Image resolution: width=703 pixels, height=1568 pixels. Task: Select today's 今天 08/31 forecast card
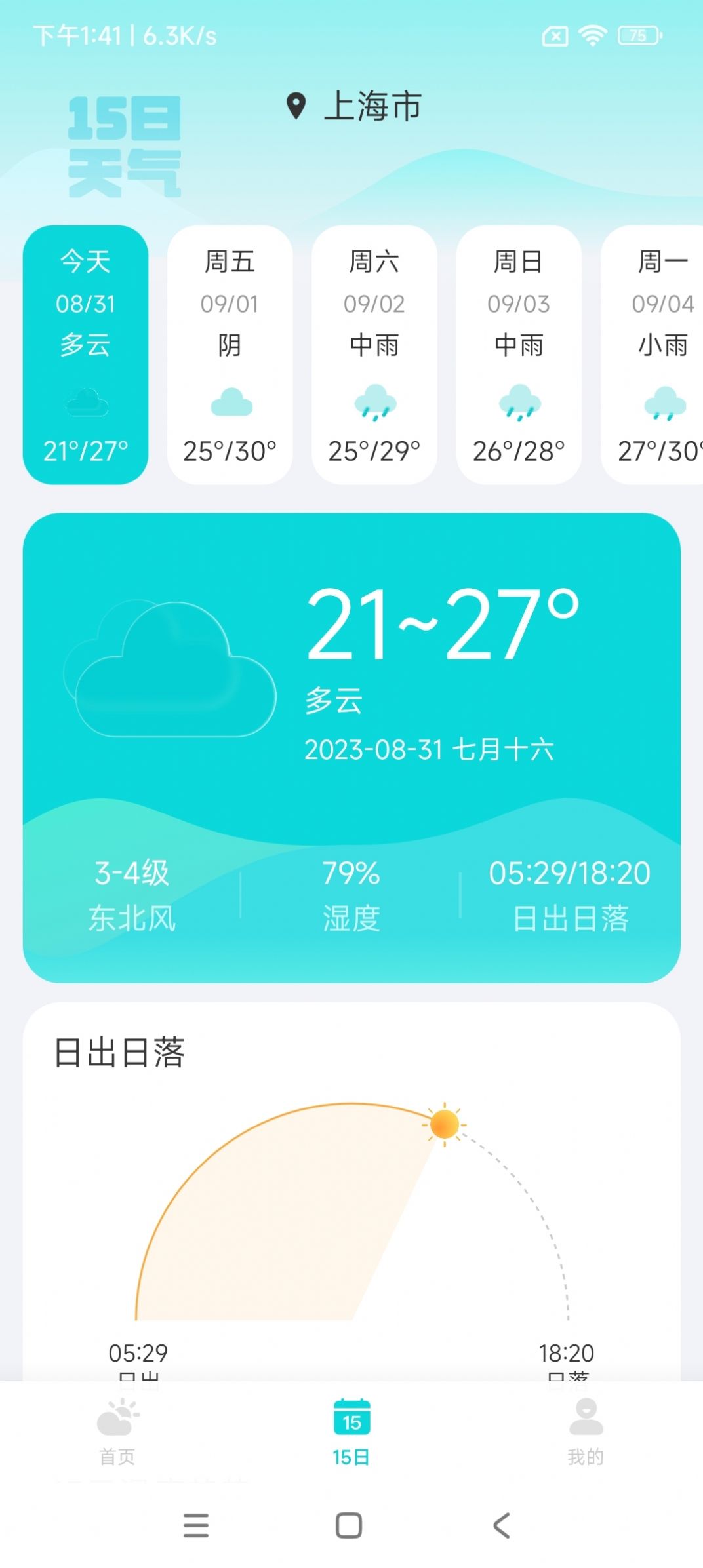(x=86, y=354)
